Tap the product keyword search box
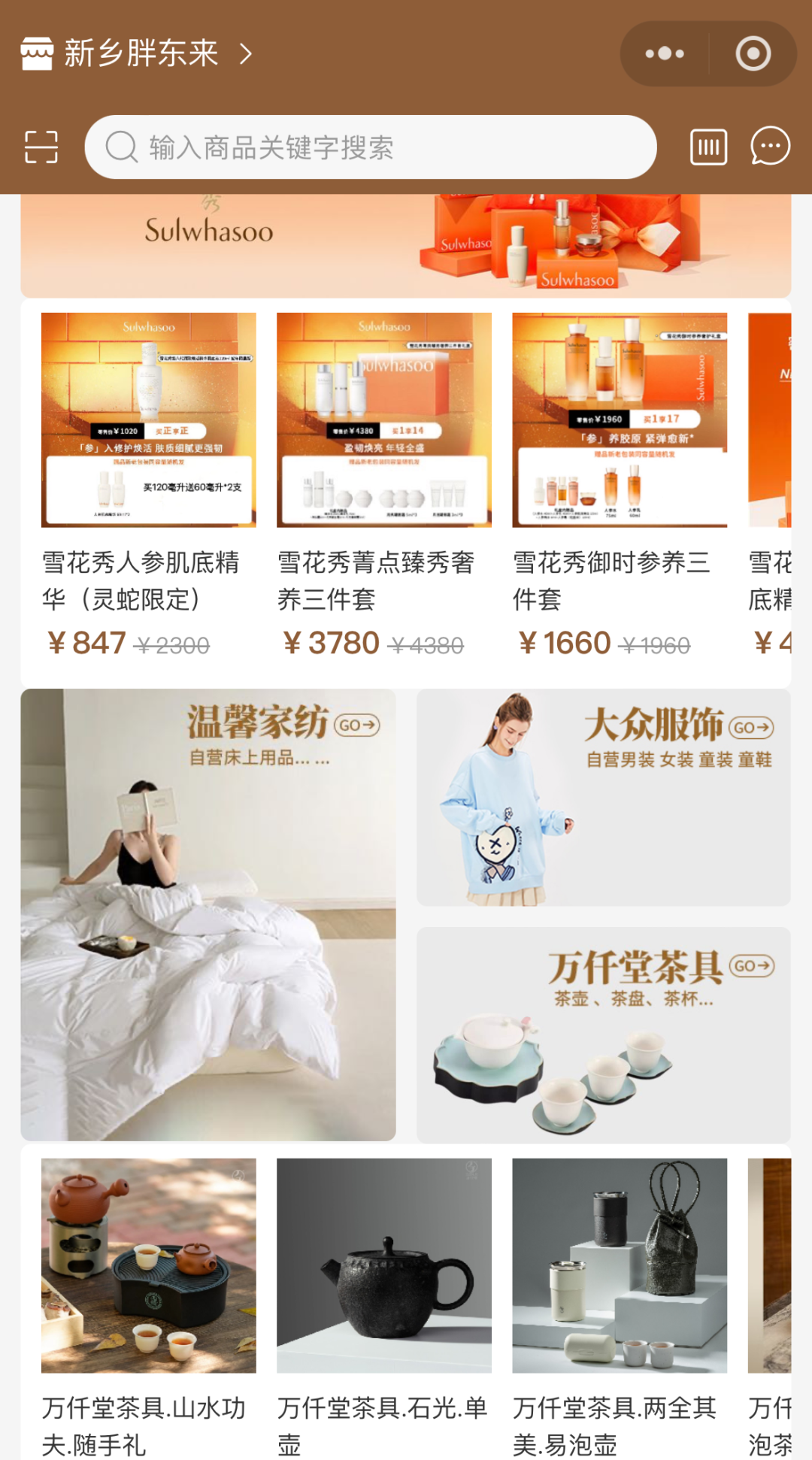The height and width of the screenshot is (1460, 812). coord(370,147)
